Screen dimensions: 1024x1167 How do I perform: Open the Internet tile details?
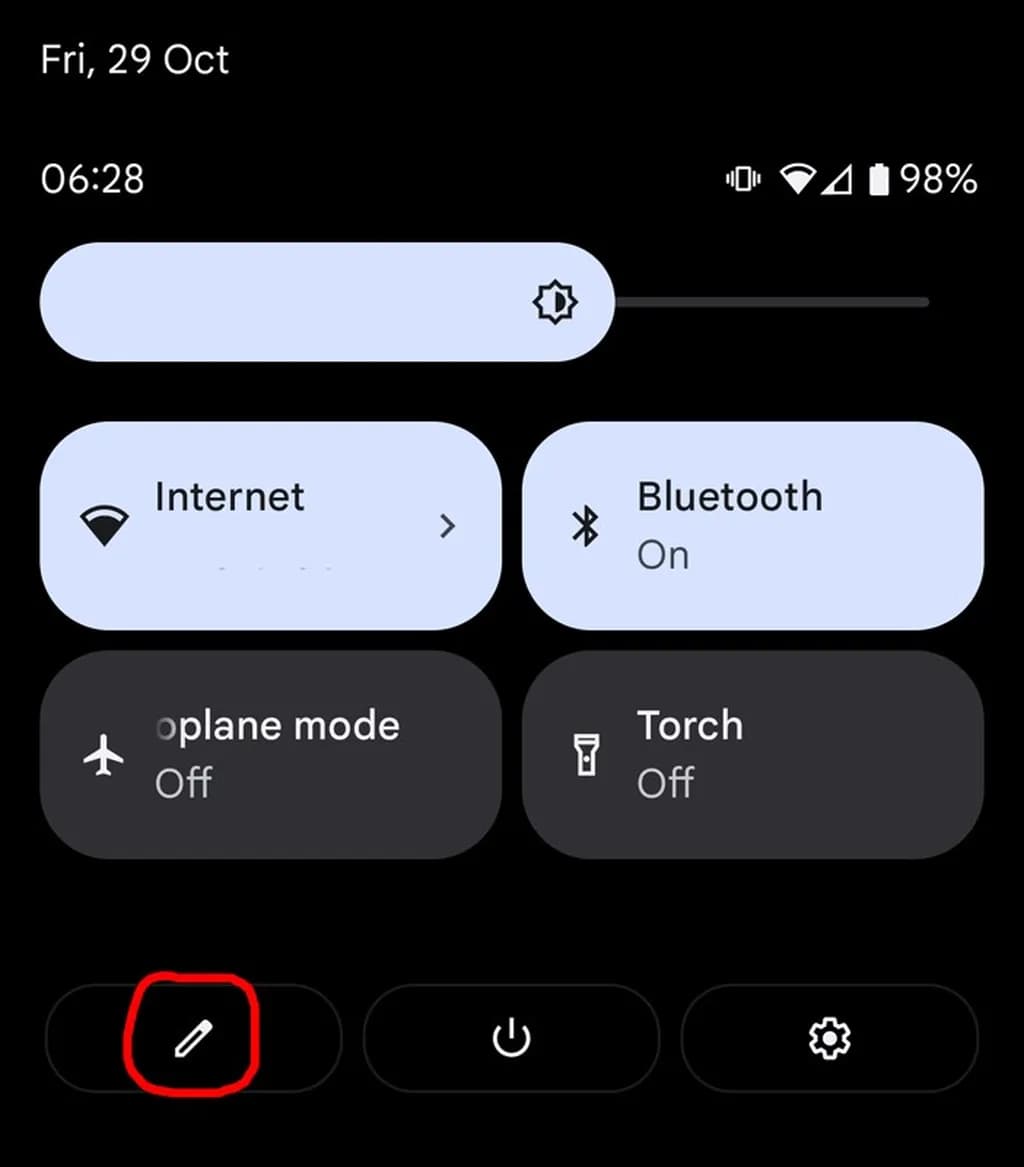click(x=270, y=525)
